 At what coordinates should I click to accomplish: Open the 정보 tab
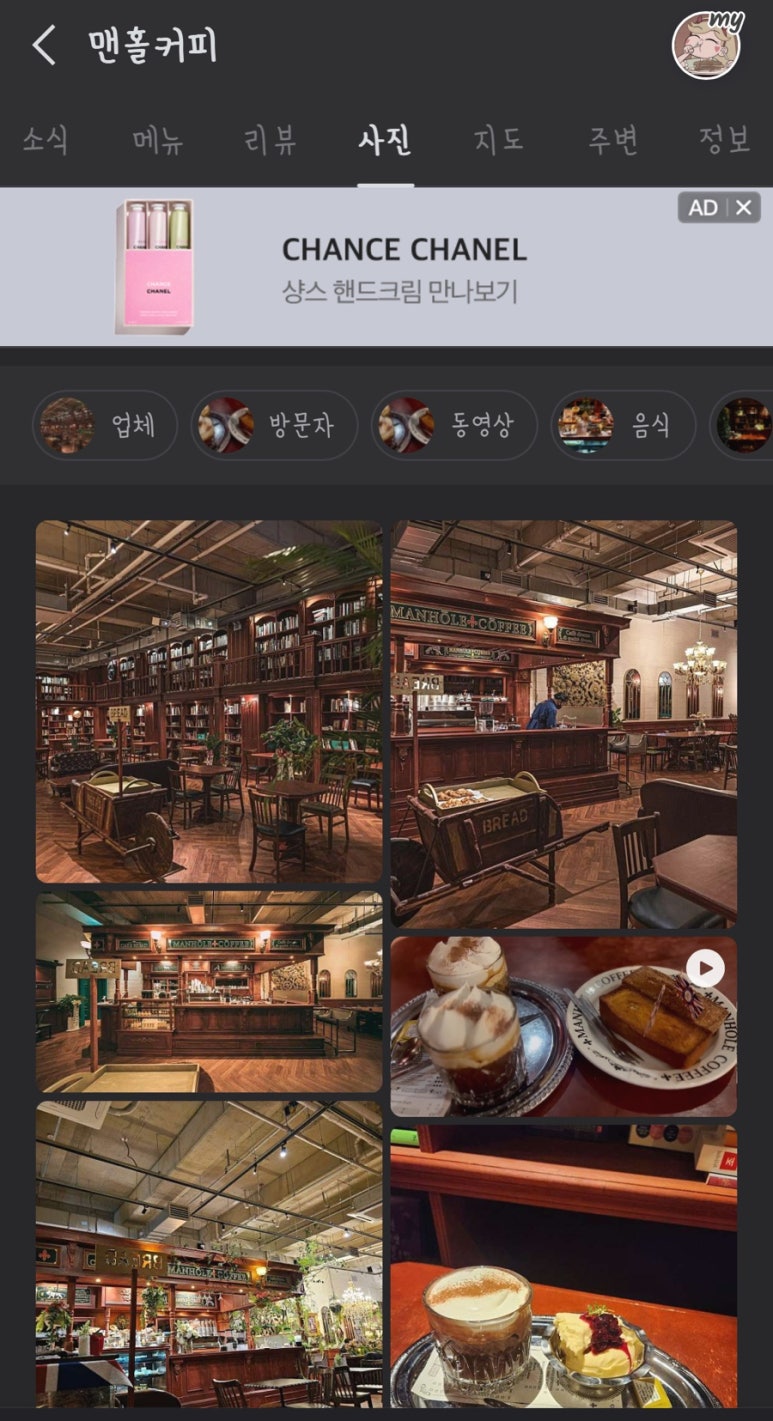724,141
